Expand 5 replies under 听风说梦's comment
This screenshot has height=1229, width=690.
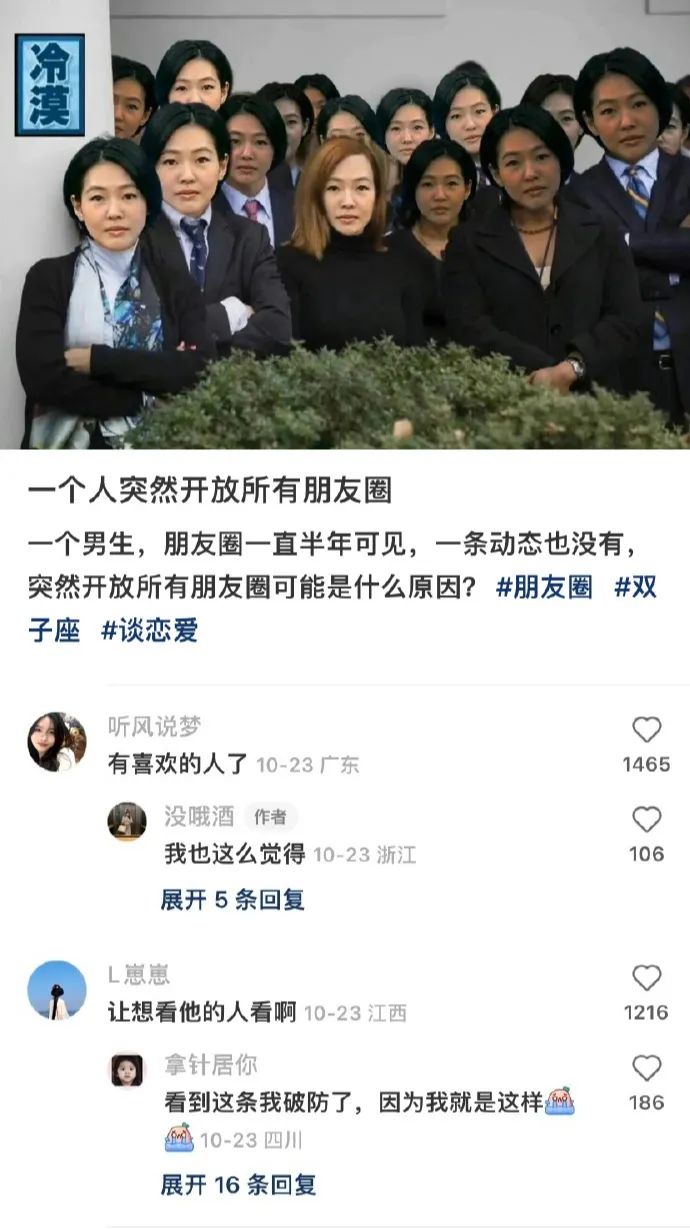pos(233,899)
